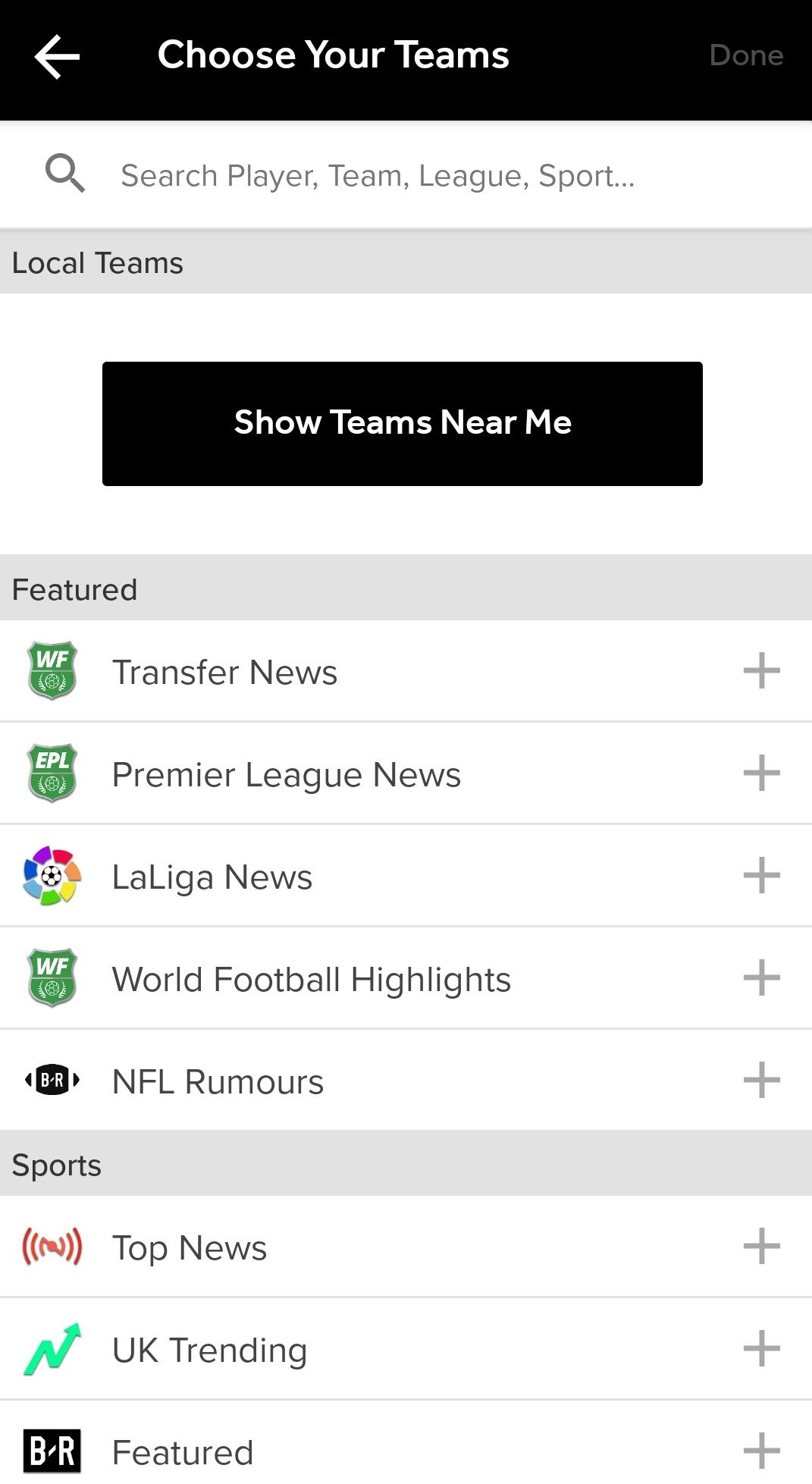Open the B/R logo next to Featured
The image size is (812, 1484).
coord(52,1451)
